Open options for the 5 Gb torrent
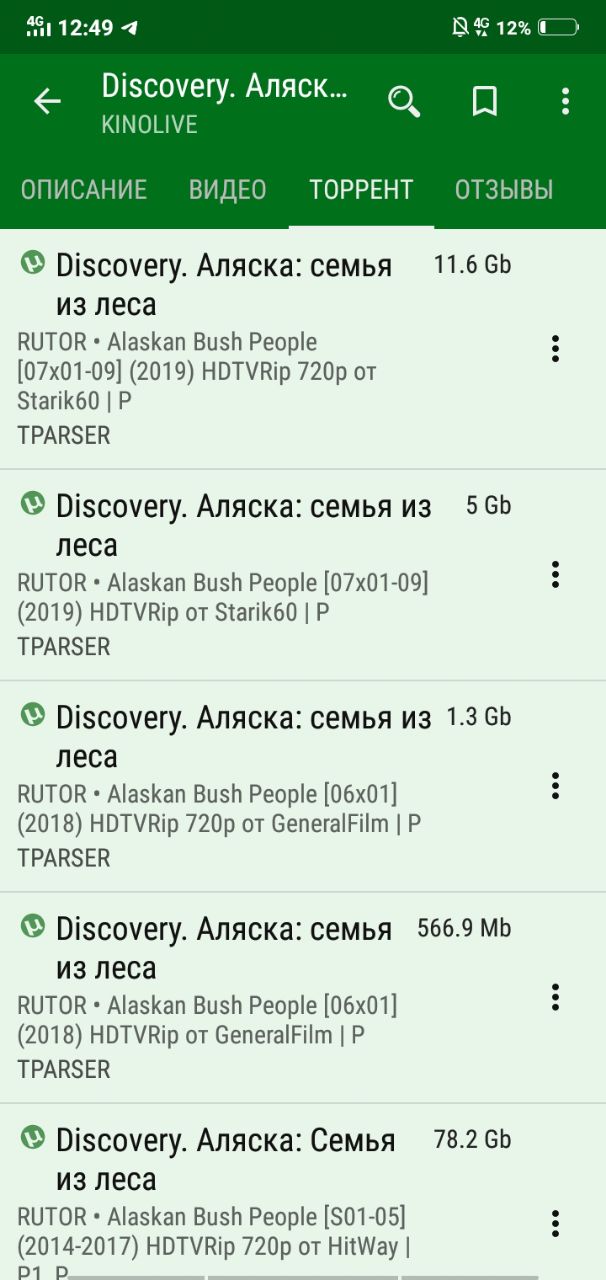Viewport: 606px width, 1280px height. pyautogui.click(x=555, y=575)
